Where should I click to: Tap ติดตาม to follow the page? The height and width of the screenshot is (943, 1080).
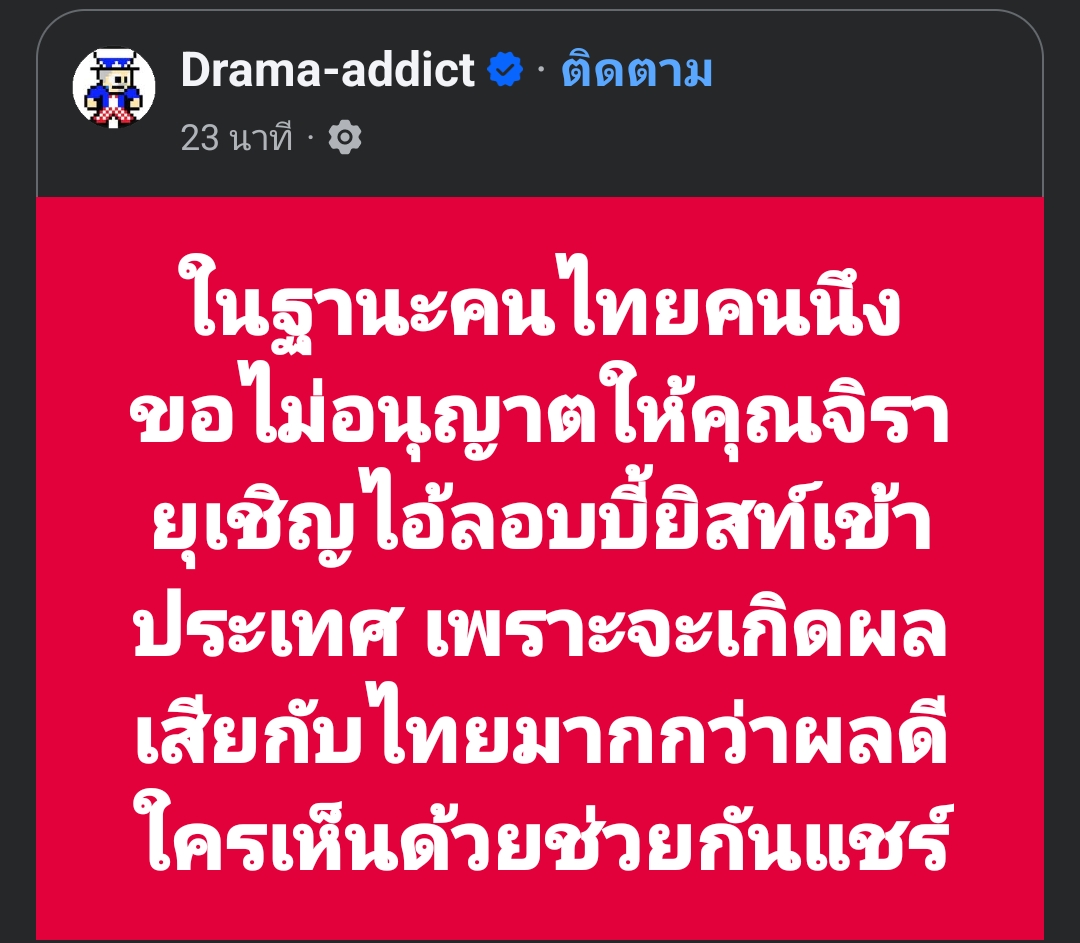pos(637,72)
